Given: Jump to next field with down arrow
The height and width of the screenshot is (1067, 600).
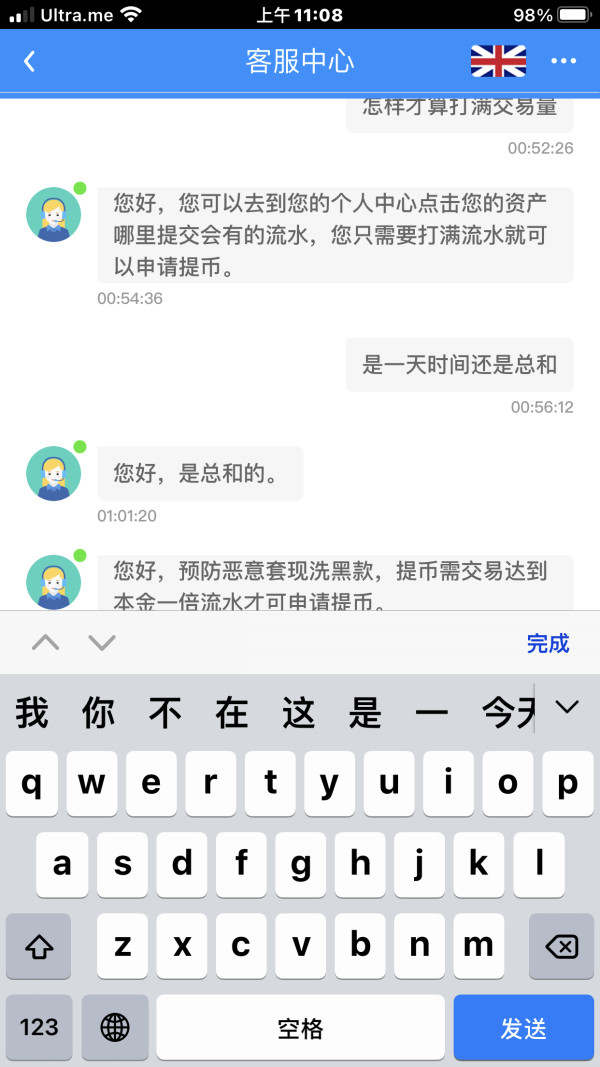Looking at the screenshot, I should pos(102,642).
